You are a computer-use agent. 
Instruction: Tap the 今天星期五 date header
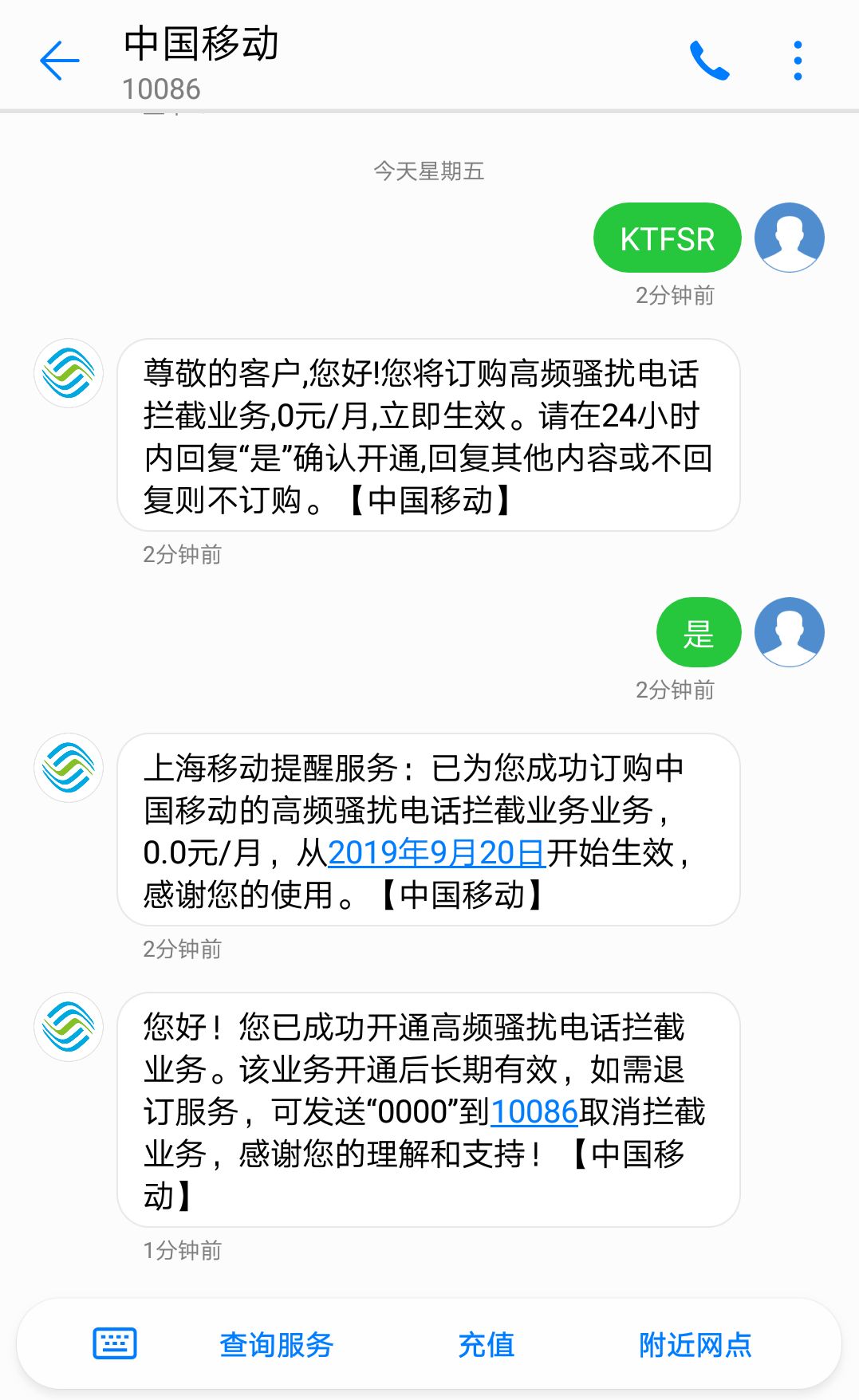point(429,171)
